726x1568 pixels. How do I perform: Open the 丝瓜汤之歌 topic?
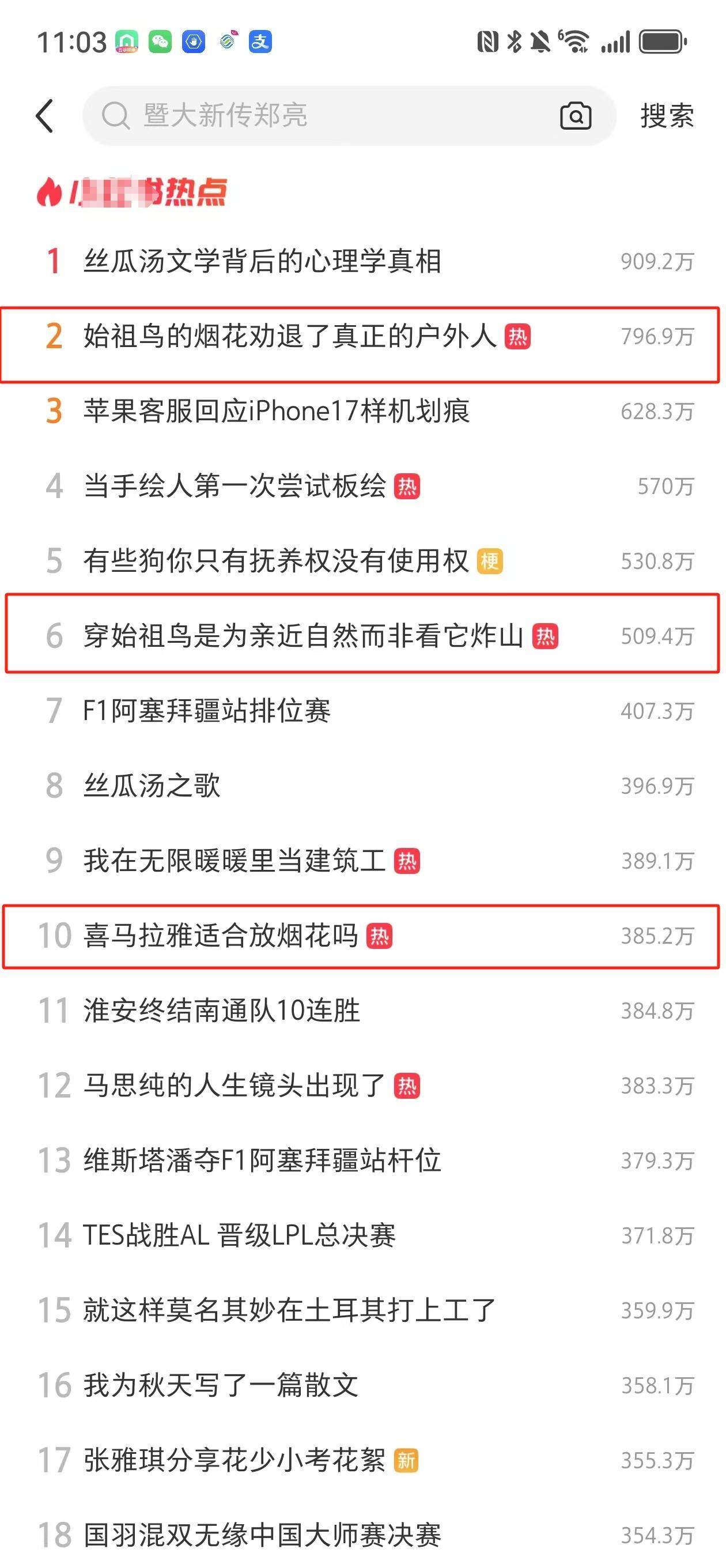coord(152,786)
